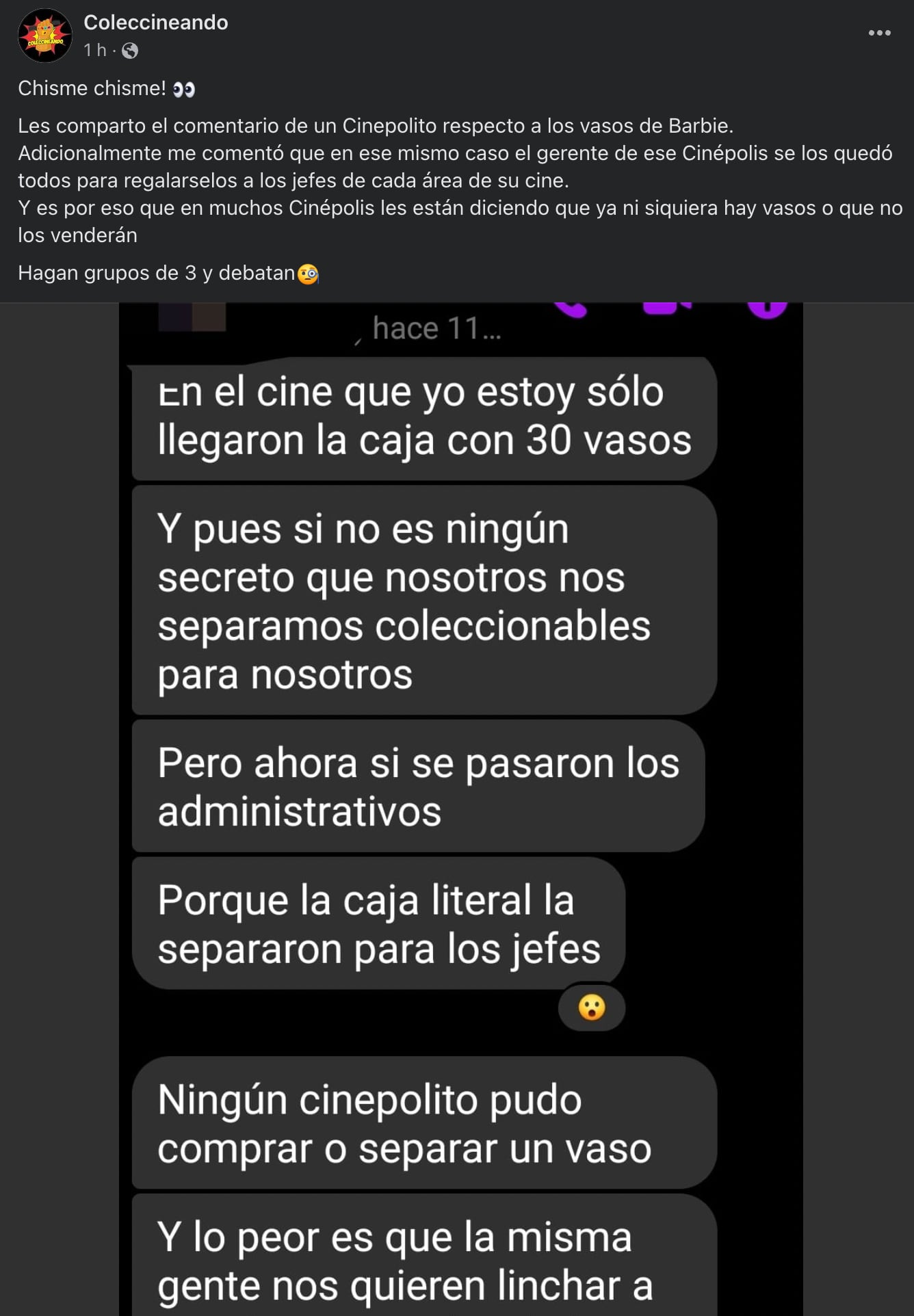
Task: Click the flushed-face emoji after "debatan"
Action: pos(309,272)
